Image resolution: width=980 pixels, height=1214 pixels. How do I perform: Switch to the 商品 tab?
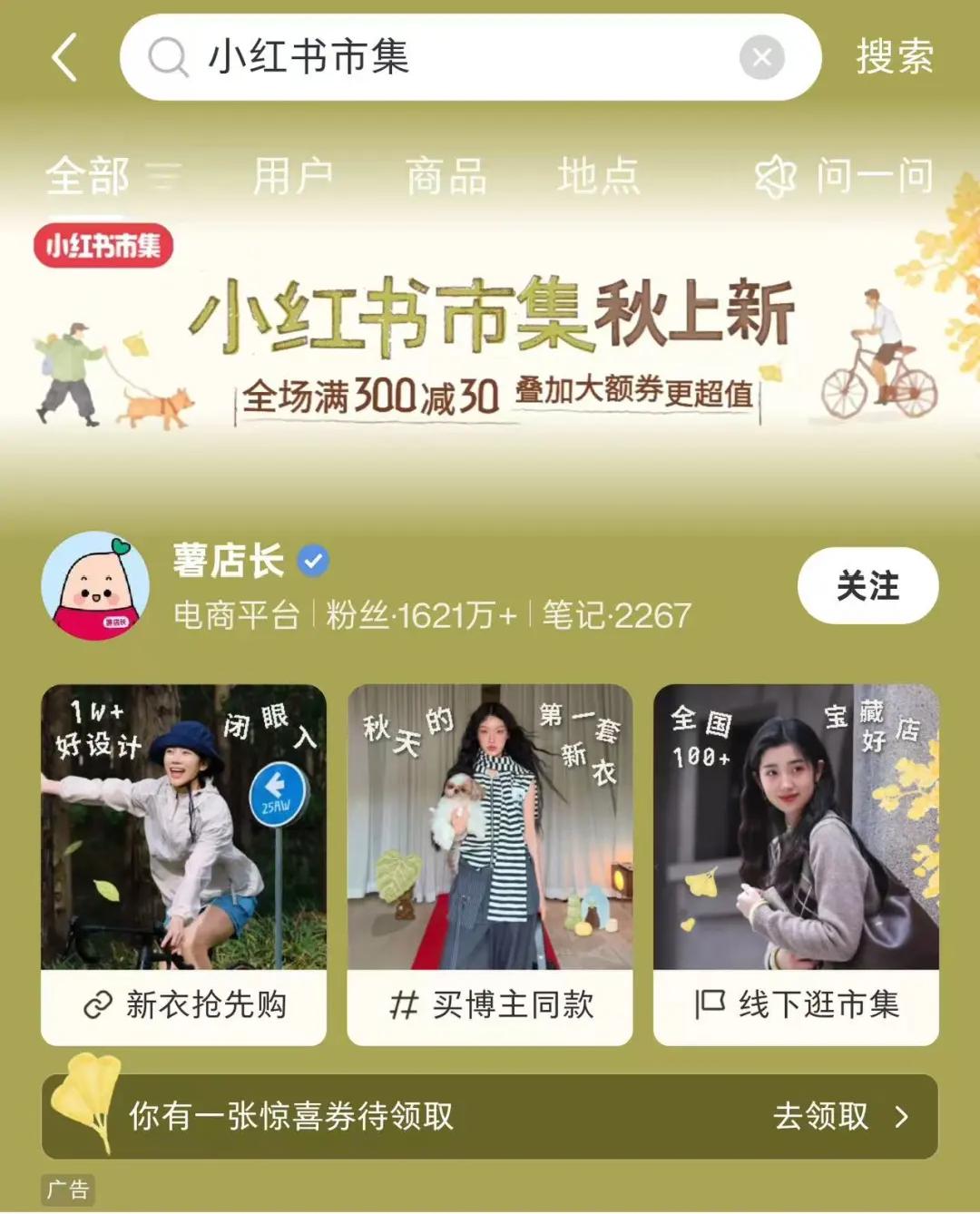446,175
